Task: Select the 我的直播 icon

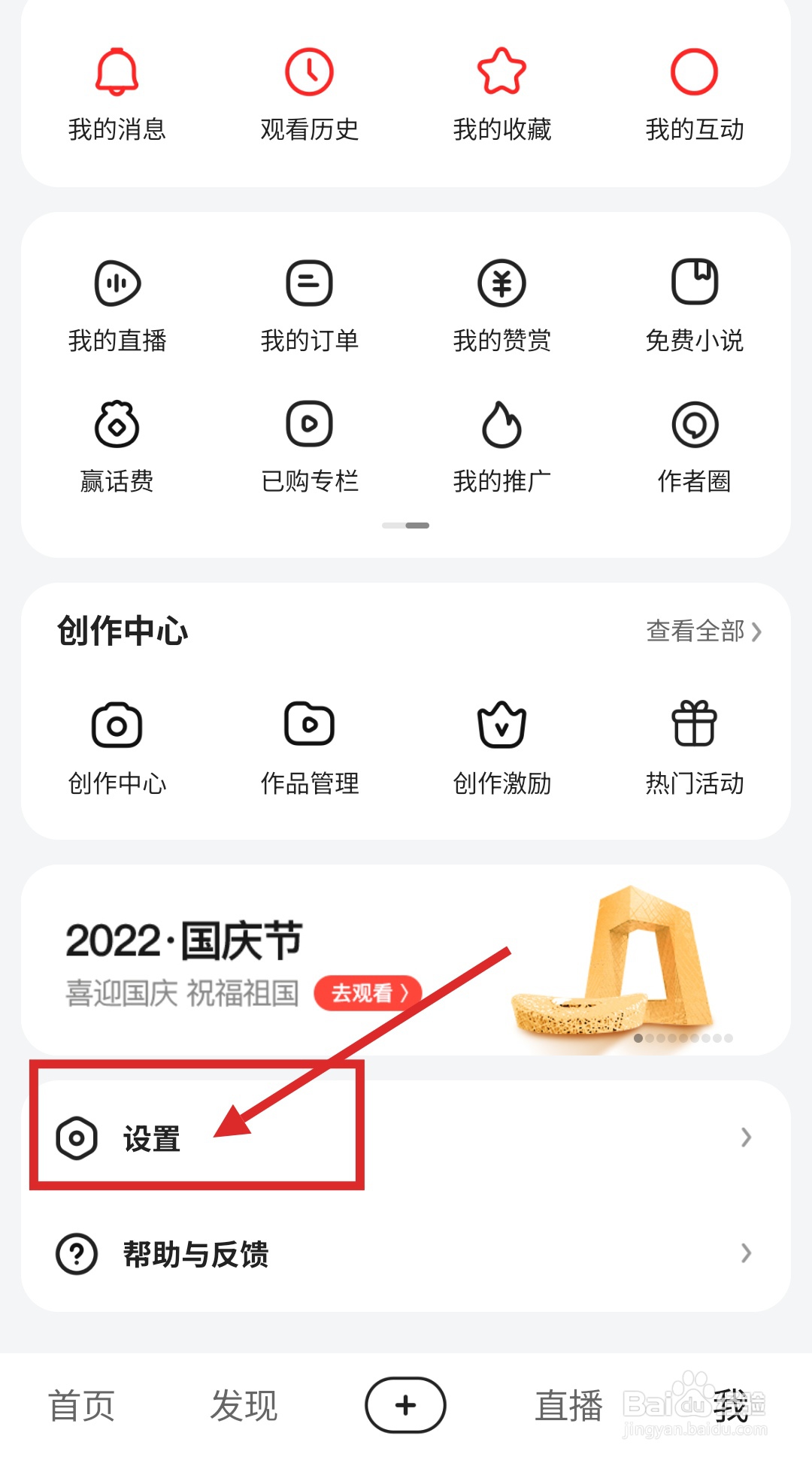Action: [x=117, y=284]
